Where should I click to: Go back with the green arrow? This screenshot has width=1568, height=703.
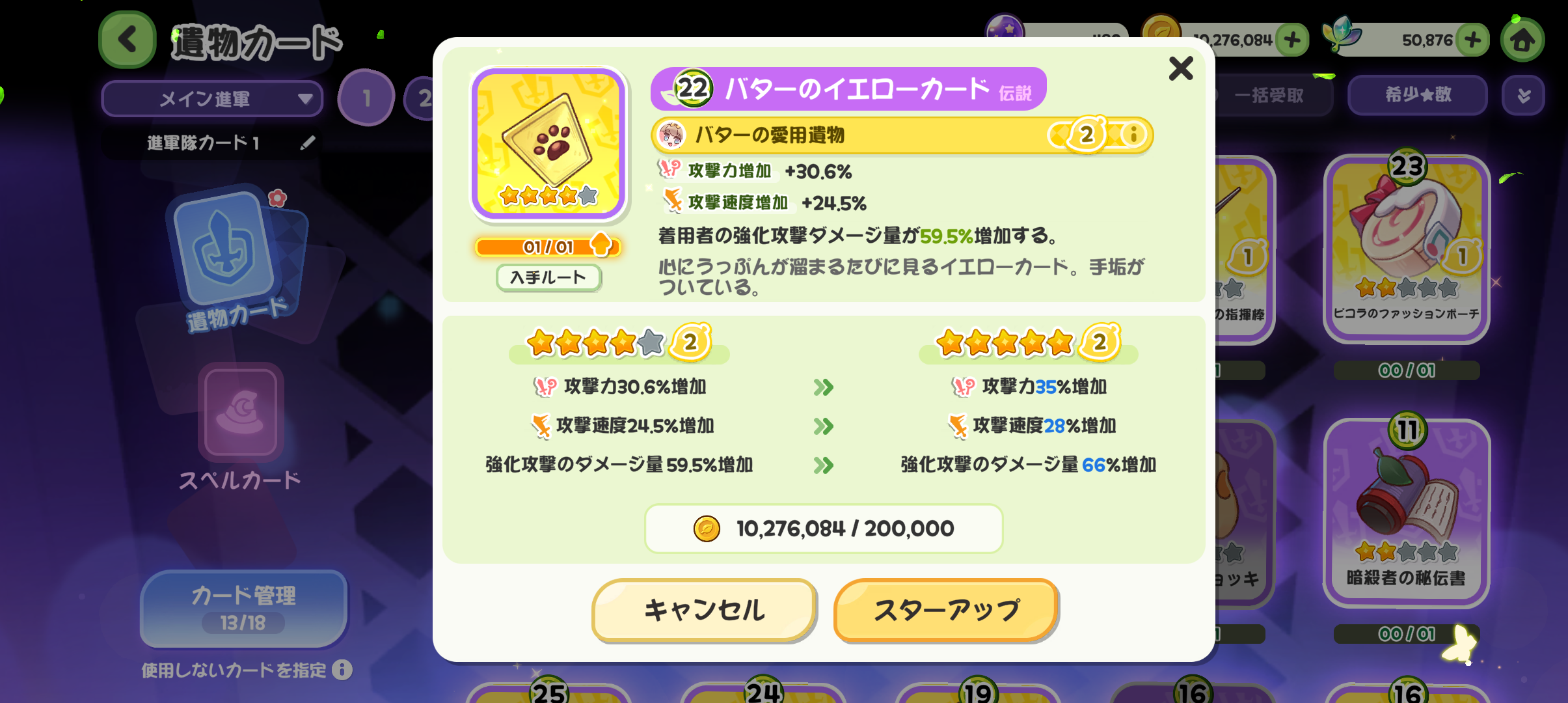[128, 40]
